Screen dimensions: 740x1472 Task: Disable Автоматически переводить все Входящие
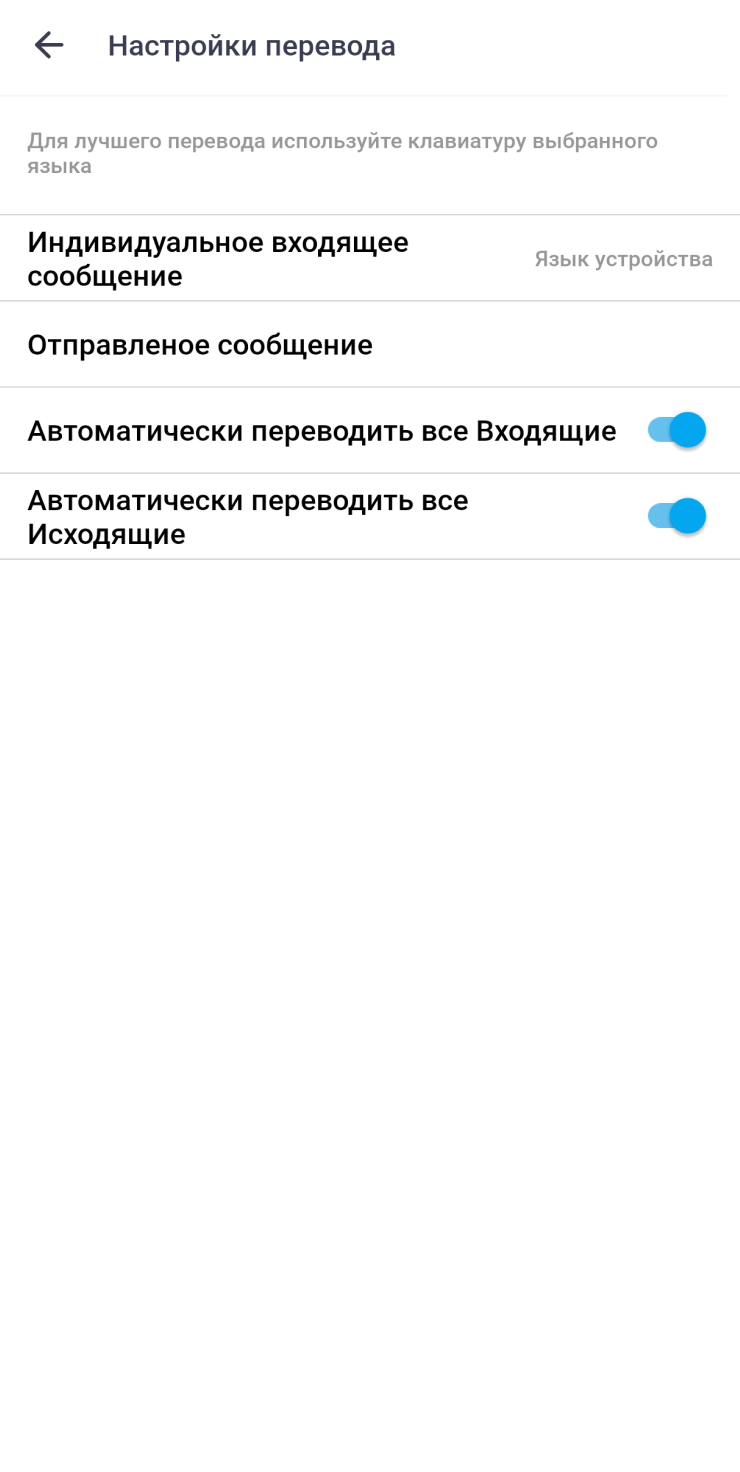pos(677,430)
